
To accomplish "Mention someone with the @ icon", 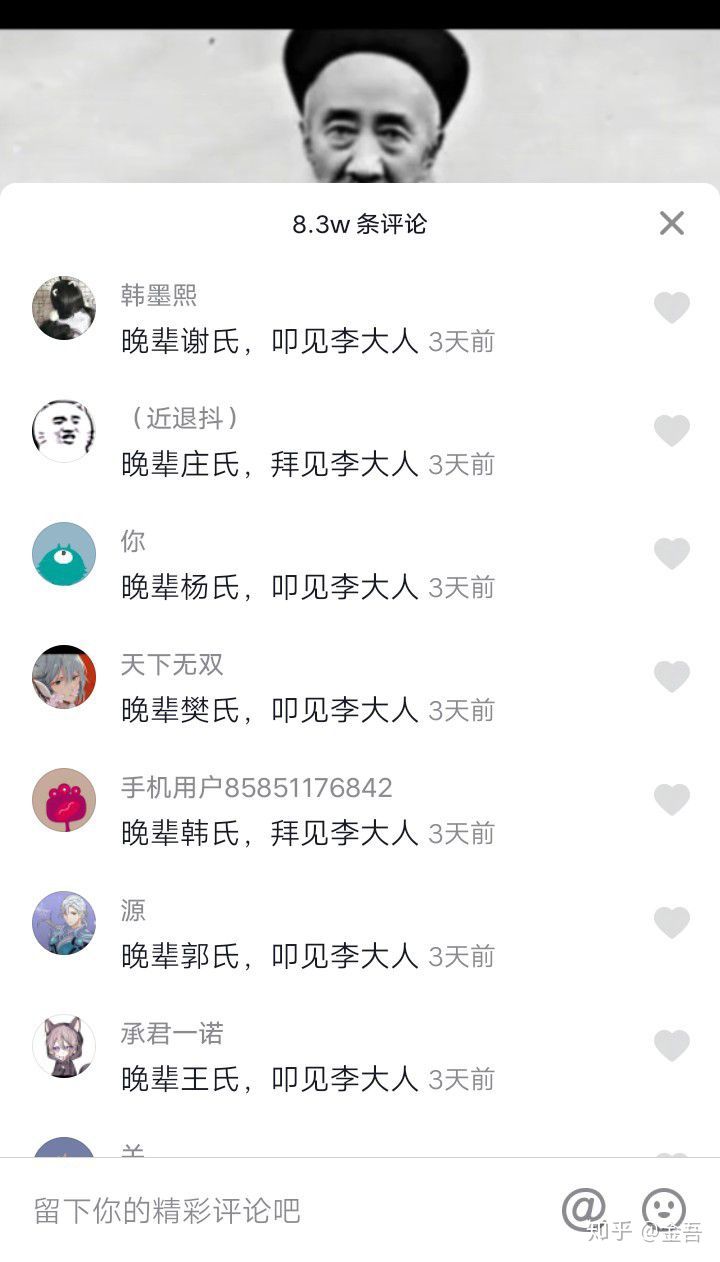I will (x=583, y=1210).
